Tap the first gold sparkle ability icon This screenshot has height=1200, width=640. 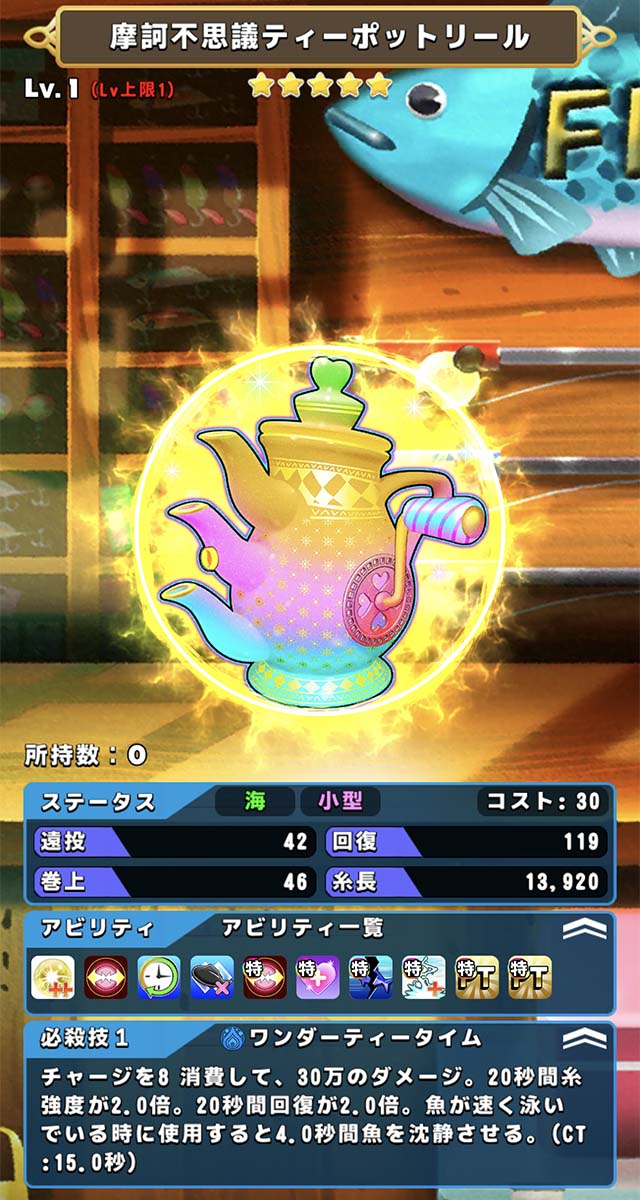pos(53,977)
